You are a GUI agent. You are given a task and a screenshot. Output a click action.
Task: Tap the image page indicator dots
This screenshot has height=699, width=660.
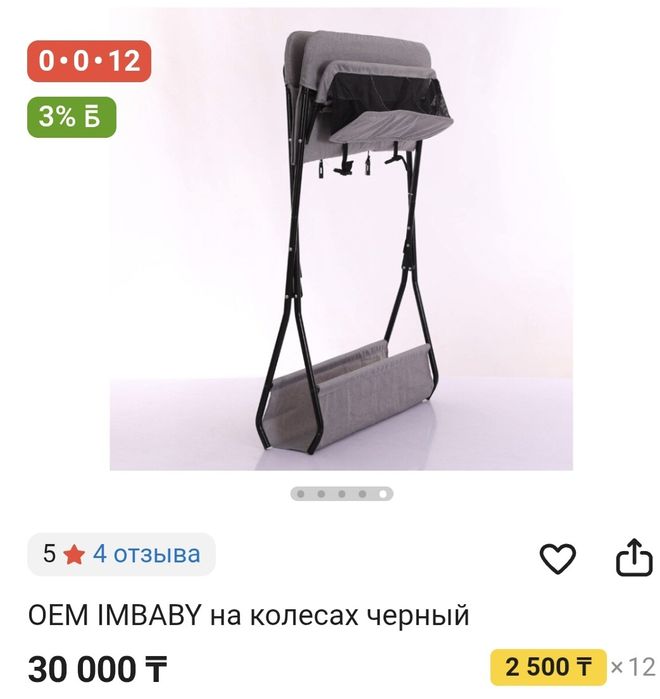pyautogui.click(x=341, y=494)
